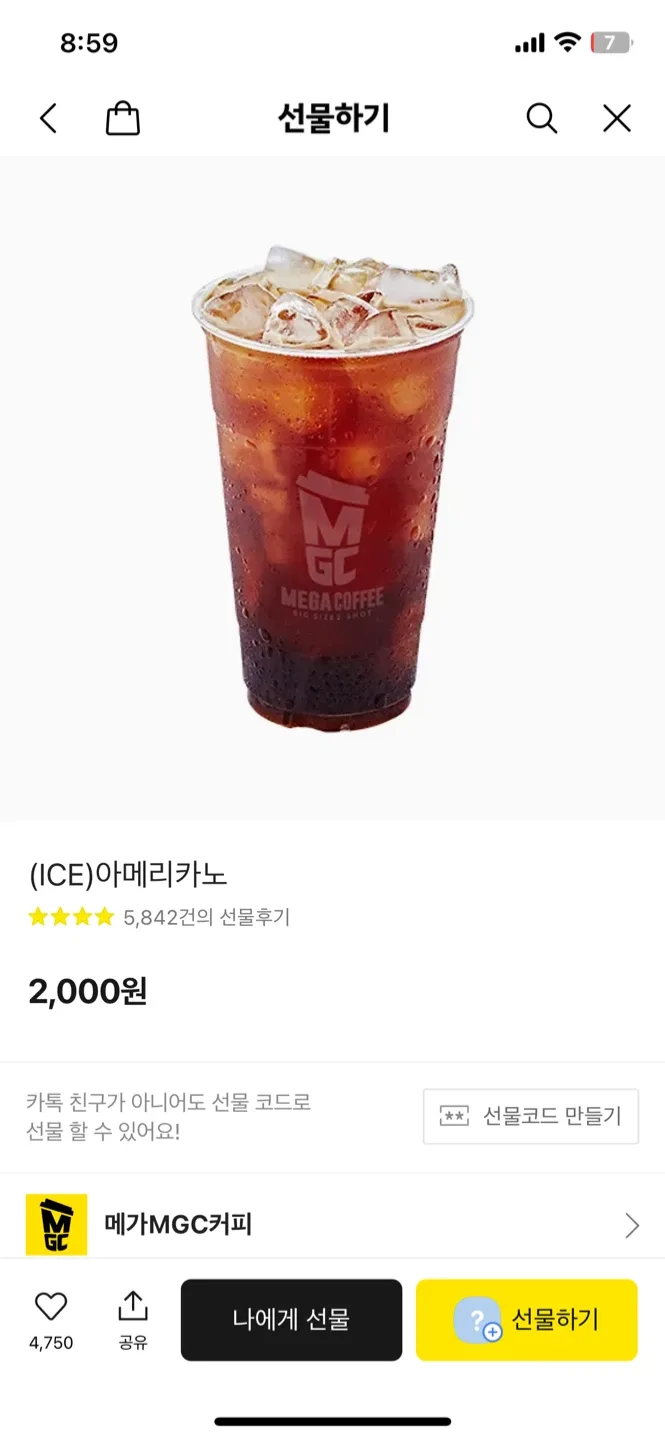Open the search magnifier
Viewport: 665px width, 1440px height.
pyautogui.click(x=541, y=119)
